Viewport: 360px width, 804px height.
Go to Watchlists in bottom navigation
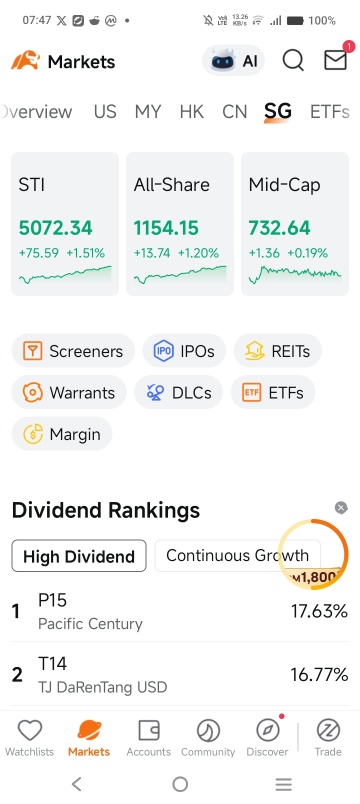[x=30, y=738]
